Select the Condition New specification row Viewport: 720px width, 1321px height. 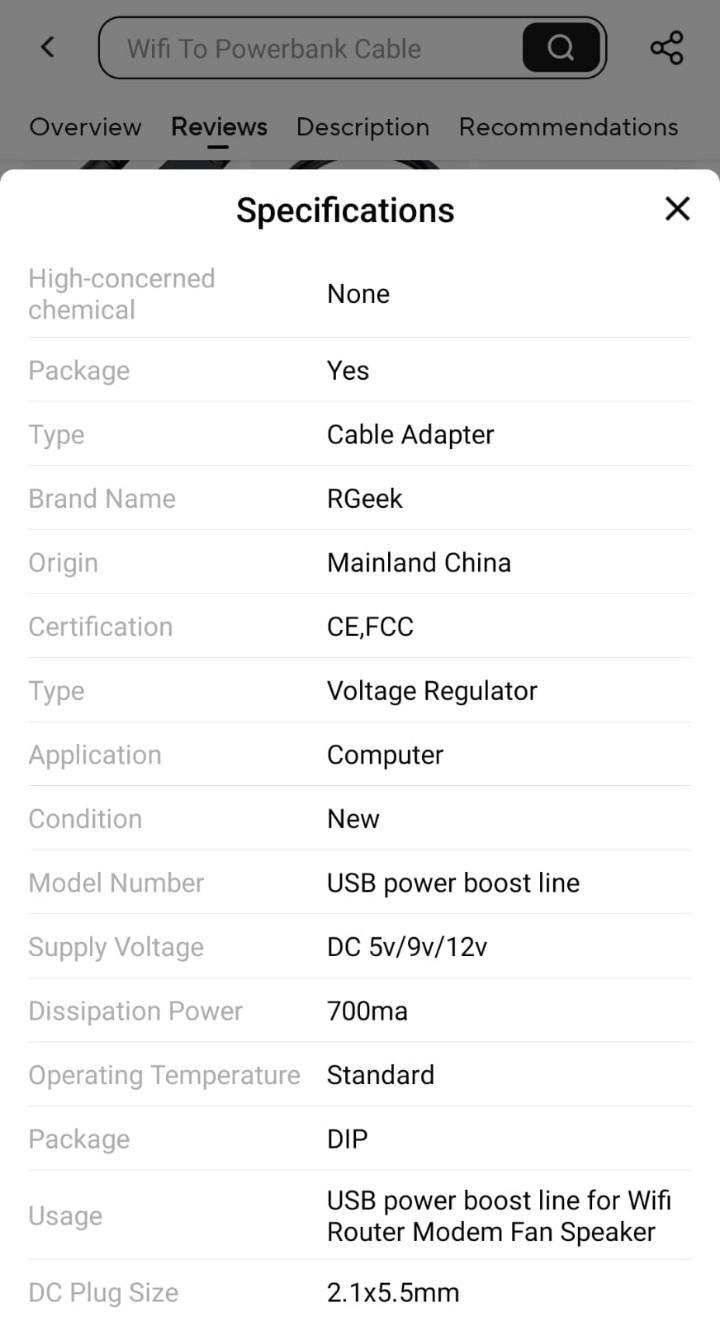pos(352,818)
